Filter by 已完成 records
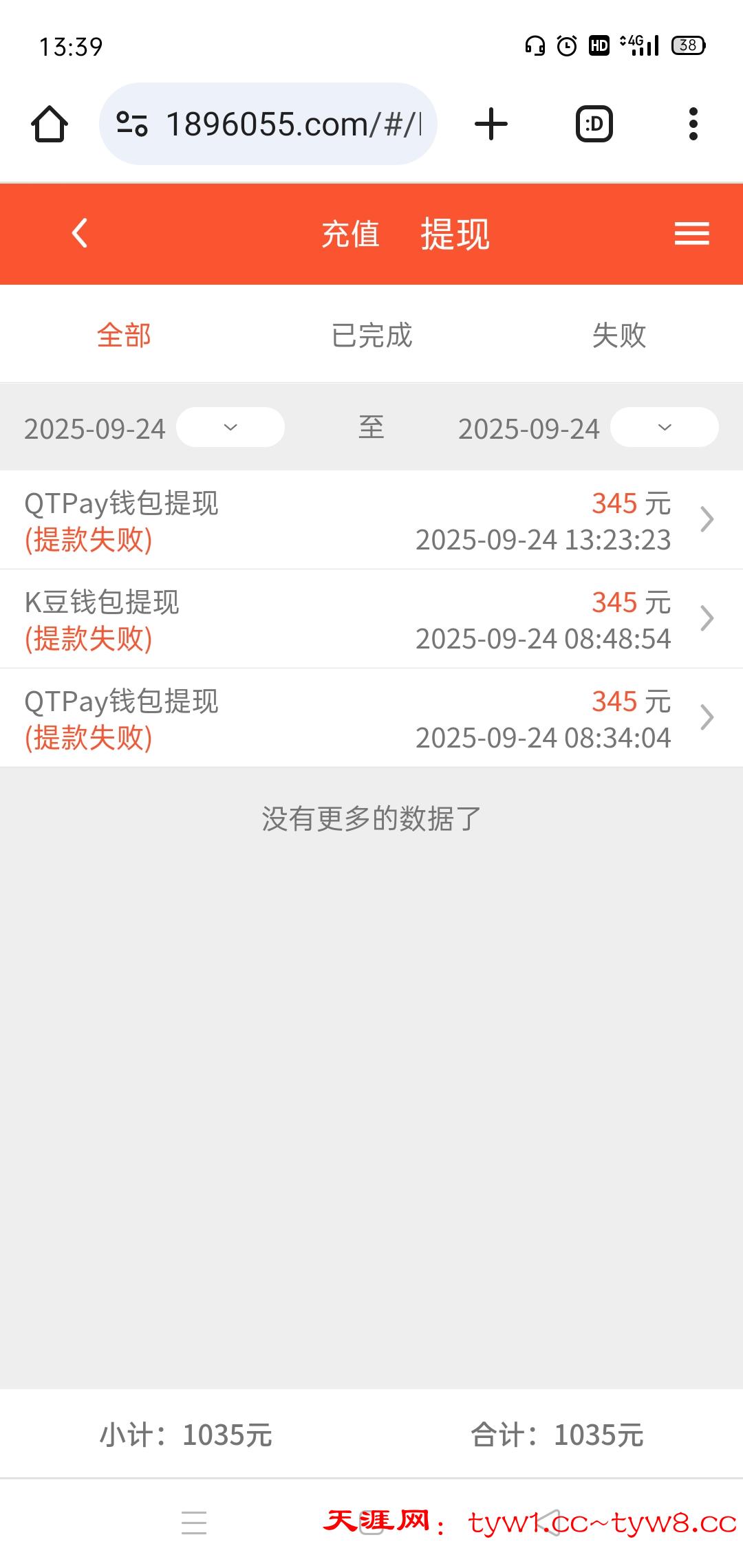 tap(371, 336)
